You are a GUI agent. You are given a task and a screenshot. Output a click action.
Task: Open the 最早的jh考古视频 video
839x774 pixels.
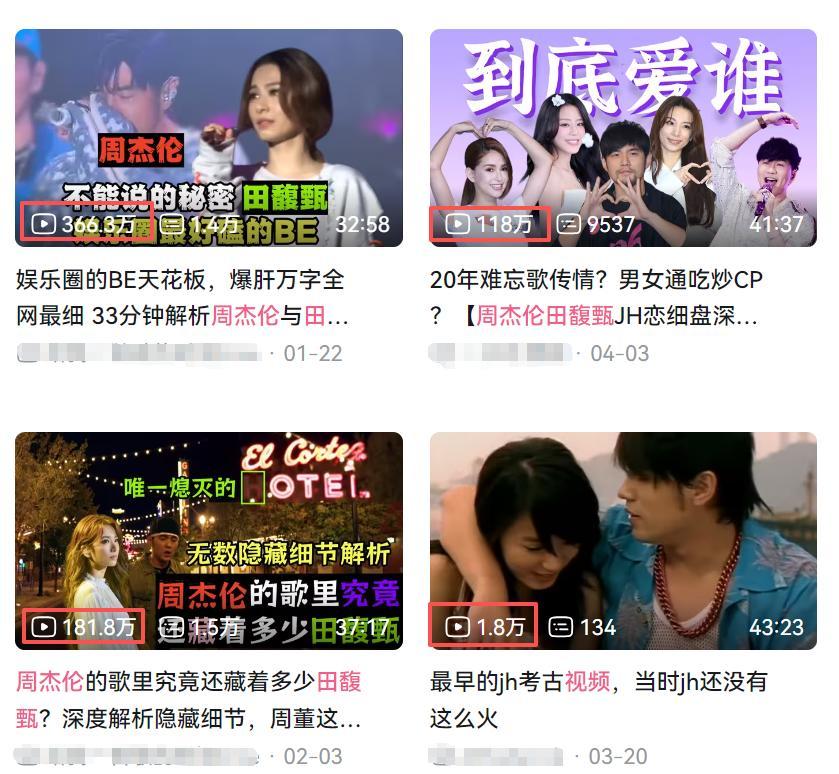point(623,541)
